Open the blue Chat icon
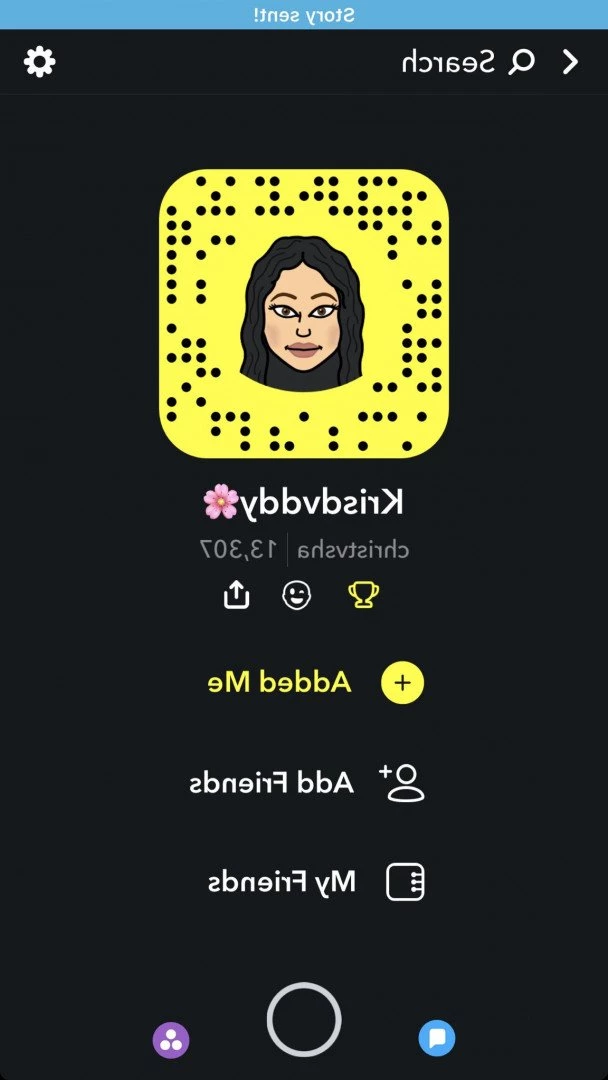Viewport: 608px width, 1080px height. click(437, 1039)
